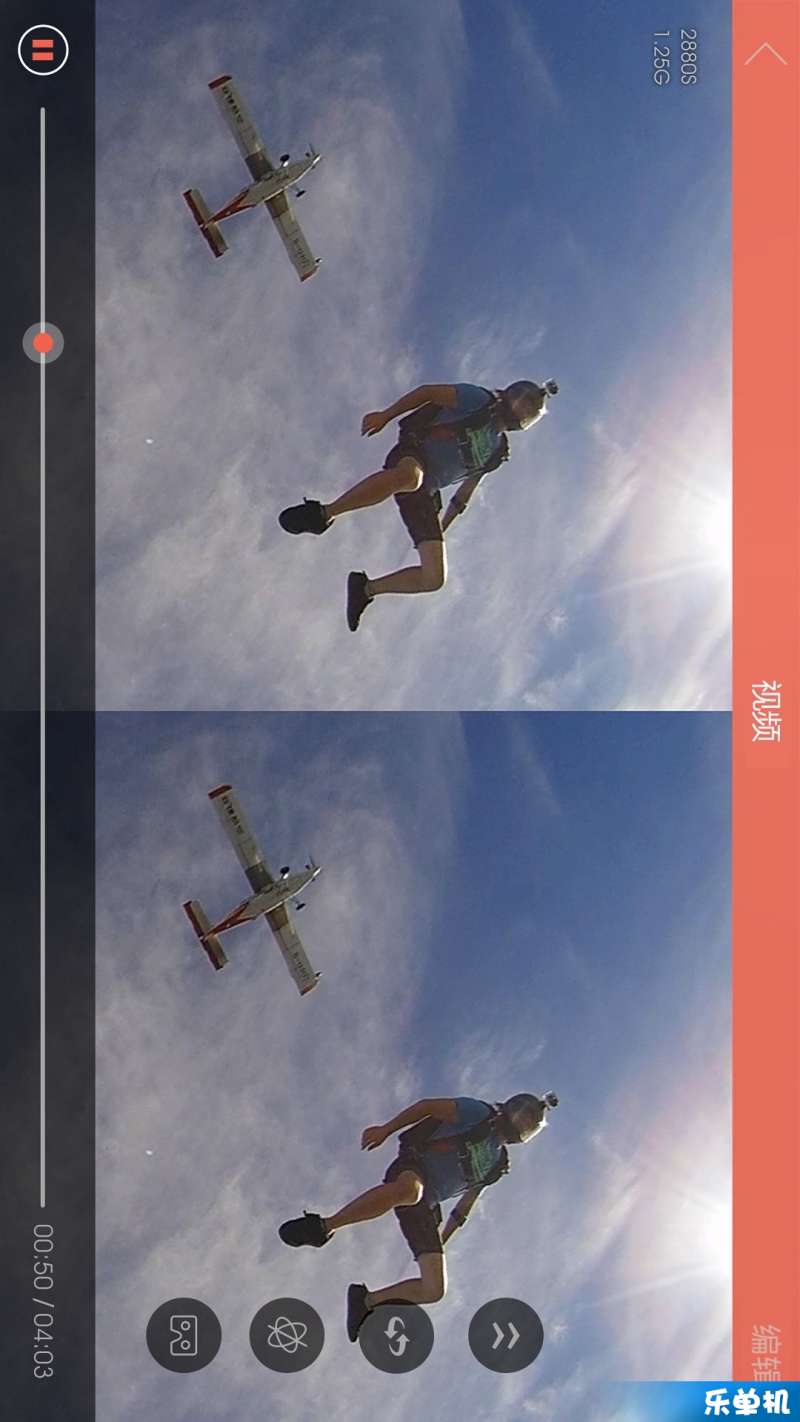Pause the video playback
Image resolution: width=800 pixels, height=1422 pixels.
(43, 49)
